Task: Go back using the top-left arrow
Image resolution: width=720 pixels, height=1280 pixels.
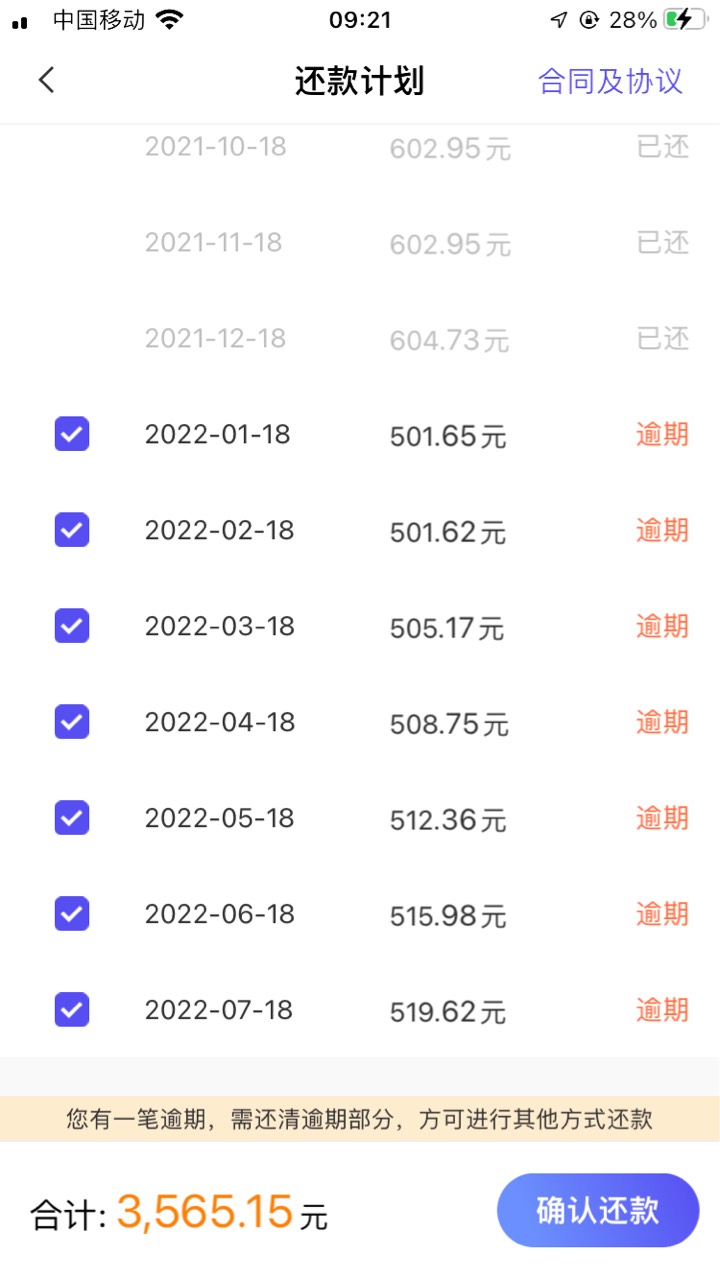Action: click(46, 80)
